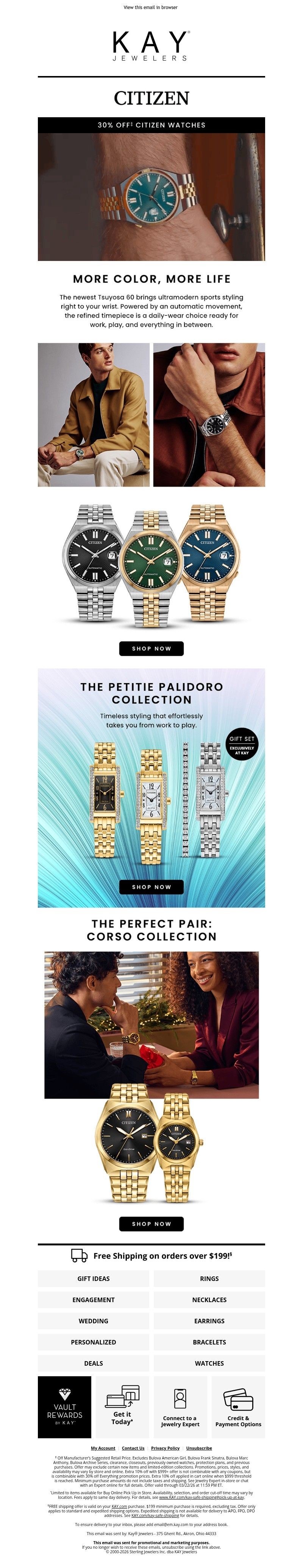This screenshot has width=303, height=1568.
Task: Open Credit & Payment Options
Action: (x=238, y=1407)
